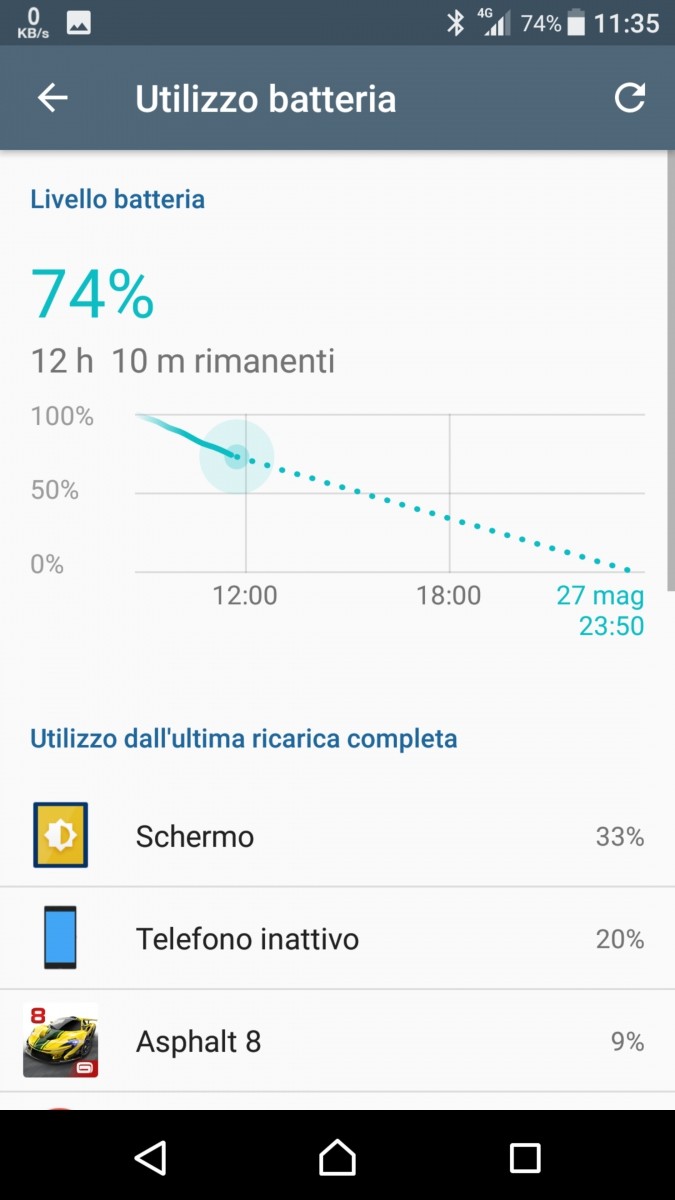Viewport: 675px width, 1200px height.
Task: Open Schermo battery usage details
Action: (337, 836)
